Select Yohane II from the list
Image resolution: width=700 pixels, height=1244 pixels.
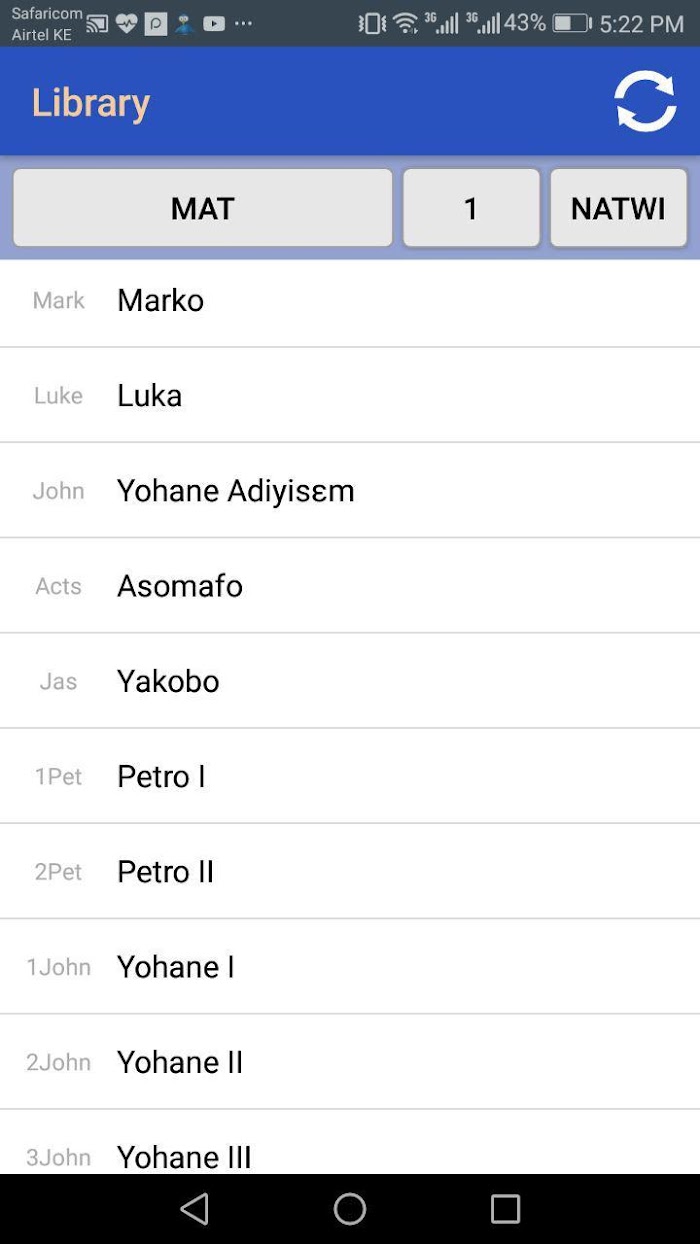[x=350, y=1061]
